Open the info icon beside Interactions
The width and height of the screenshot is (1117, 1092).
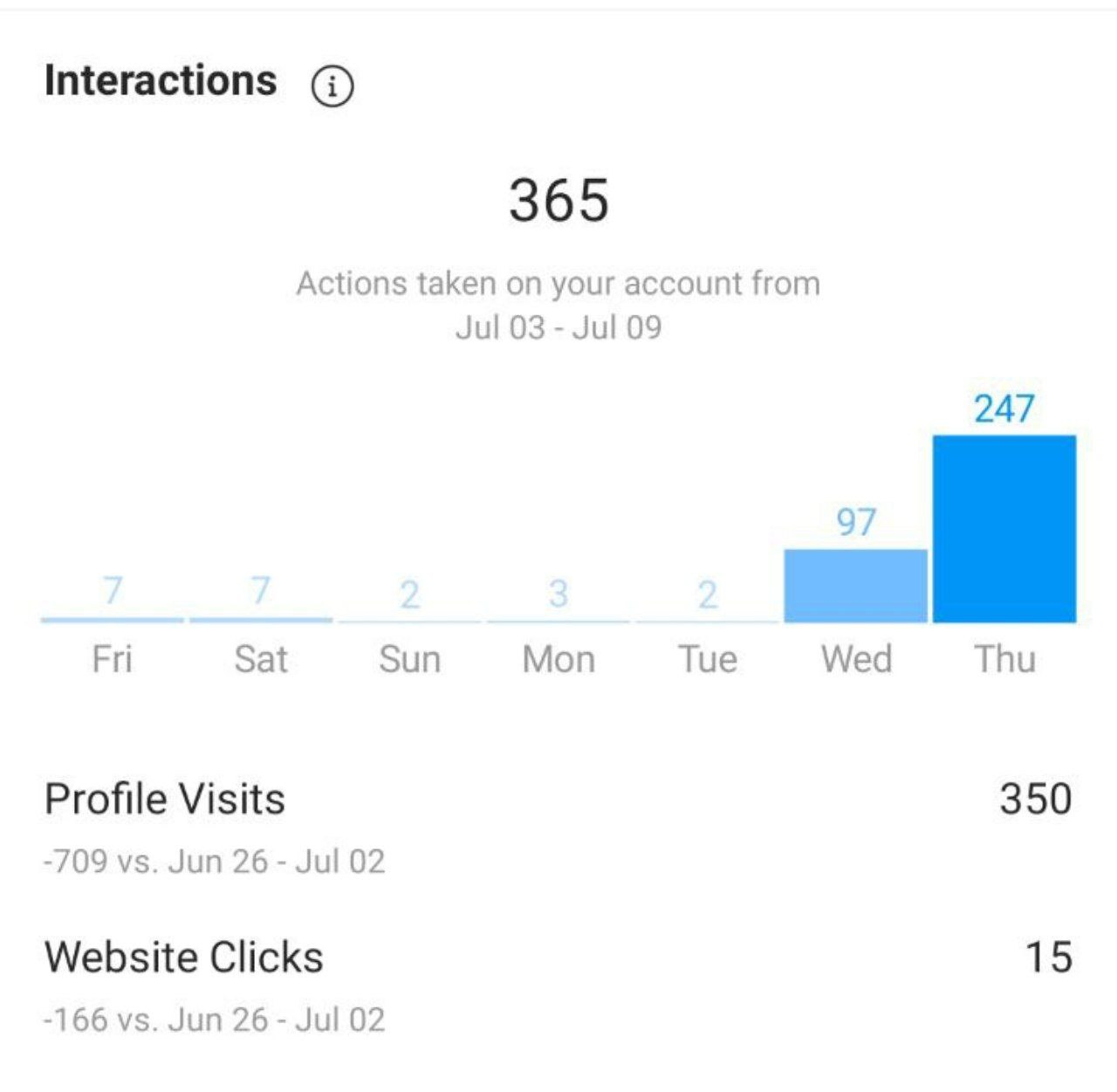pyautogui.click(x=332, y=86)
